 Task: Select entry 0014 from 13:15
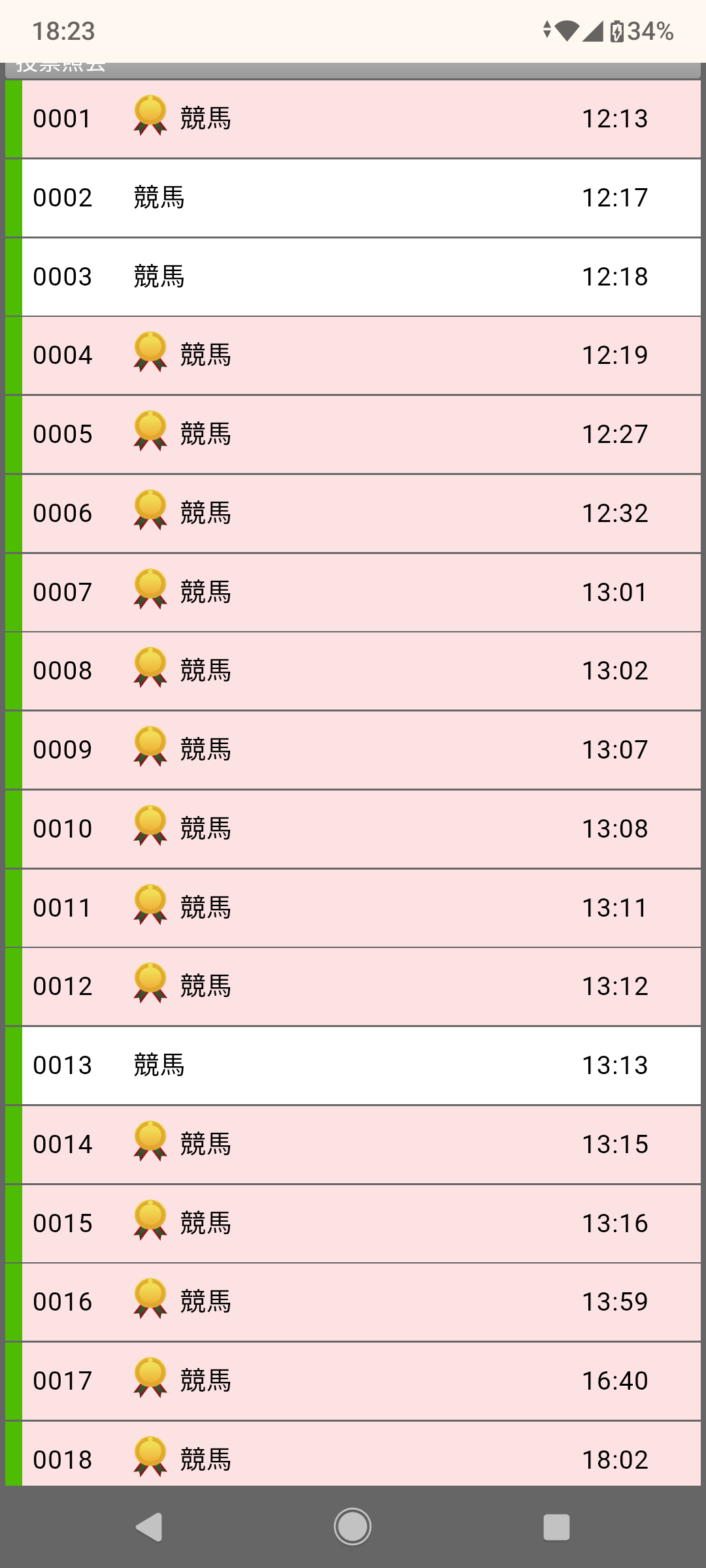coord(353,1145)
